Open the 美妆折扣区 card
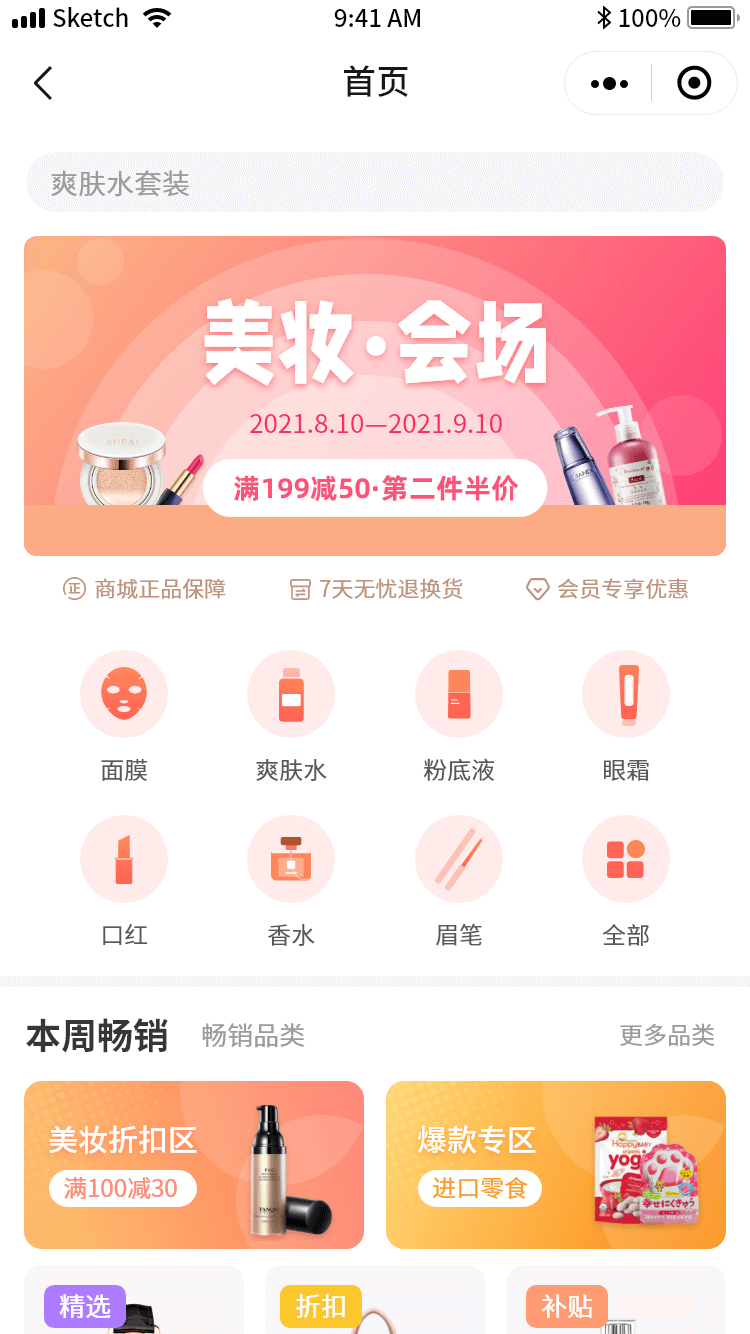The image size is (750, 1334). (194, 1165)
